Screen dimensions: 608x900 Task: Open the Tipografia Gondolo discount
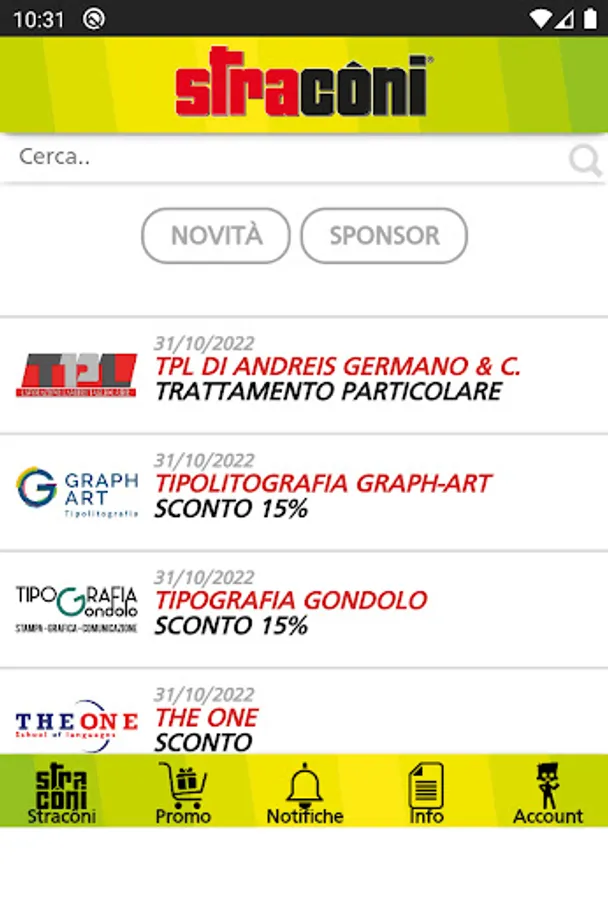(x=304, y=610)
